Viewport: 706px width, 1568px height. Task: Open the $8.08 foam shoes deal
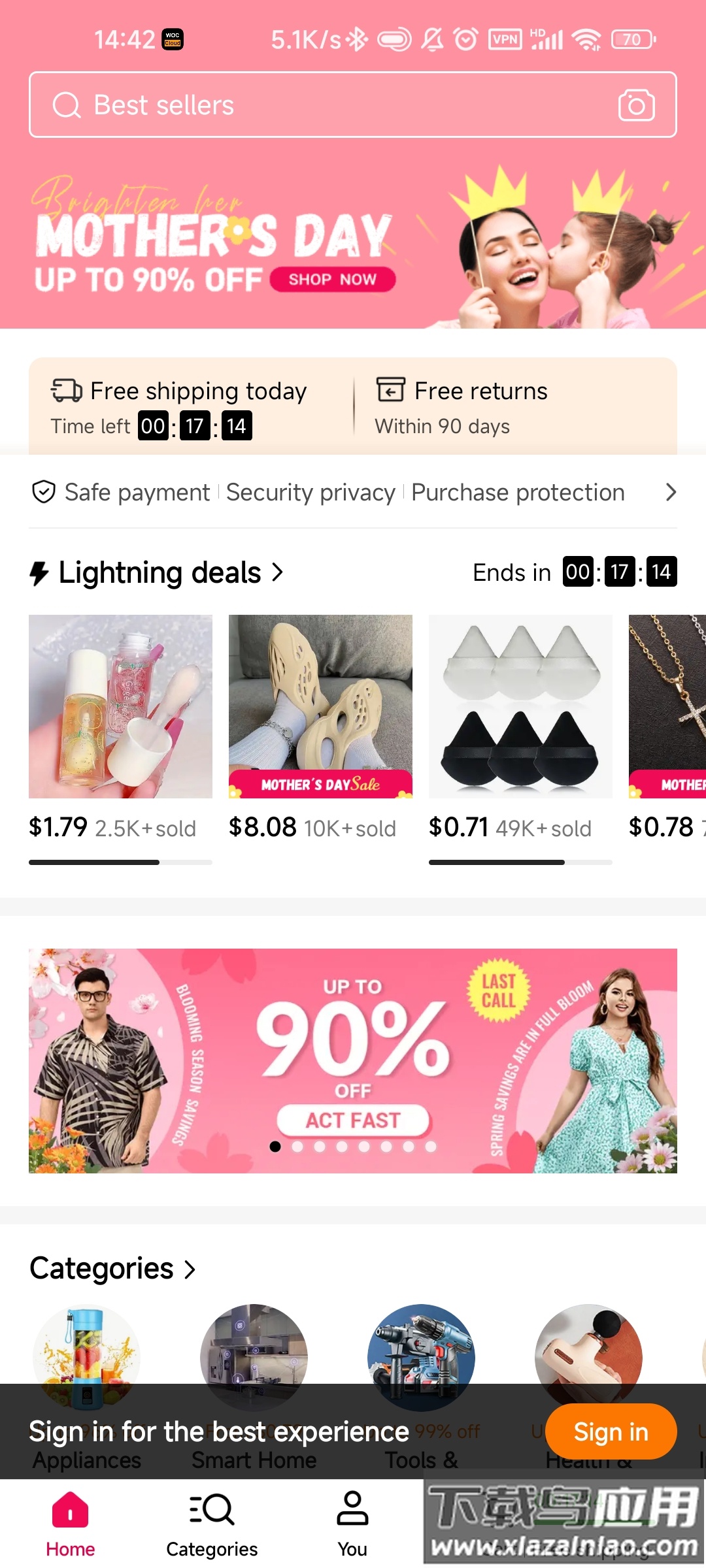(x=320, y=706)
